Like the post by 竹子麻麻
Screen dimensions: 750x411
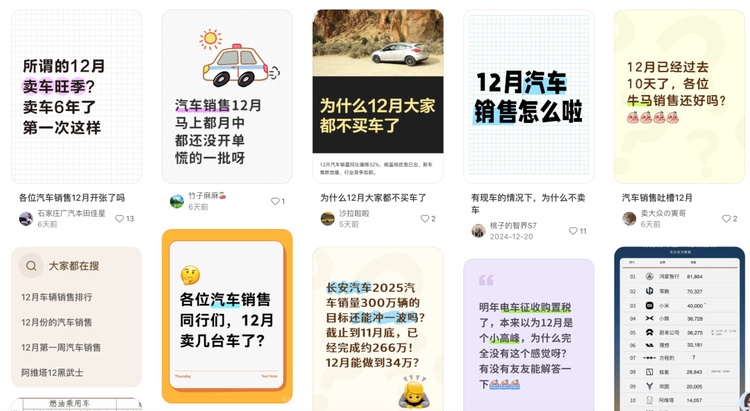tap(274, 201)
